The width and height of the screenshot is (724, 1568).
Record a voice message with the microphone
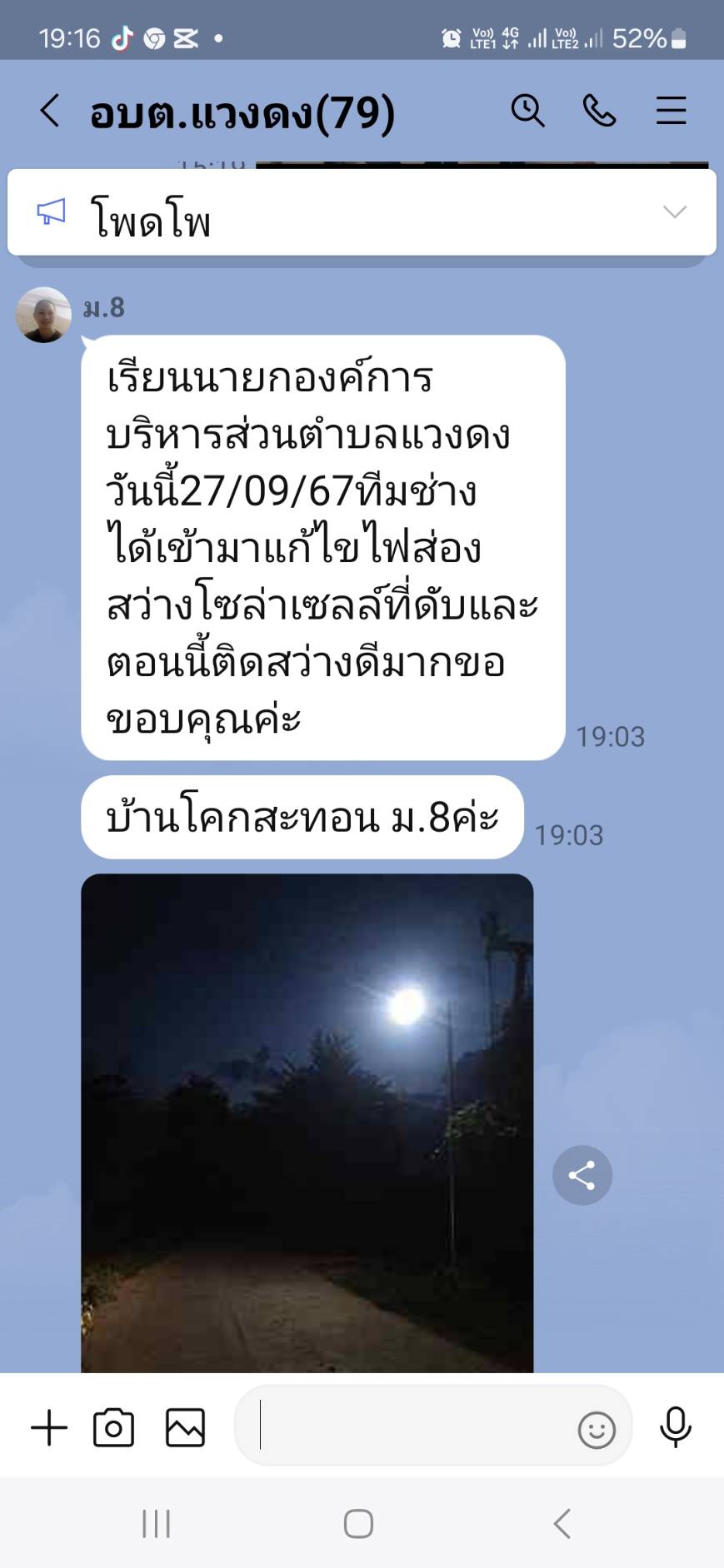[676, 1427]
